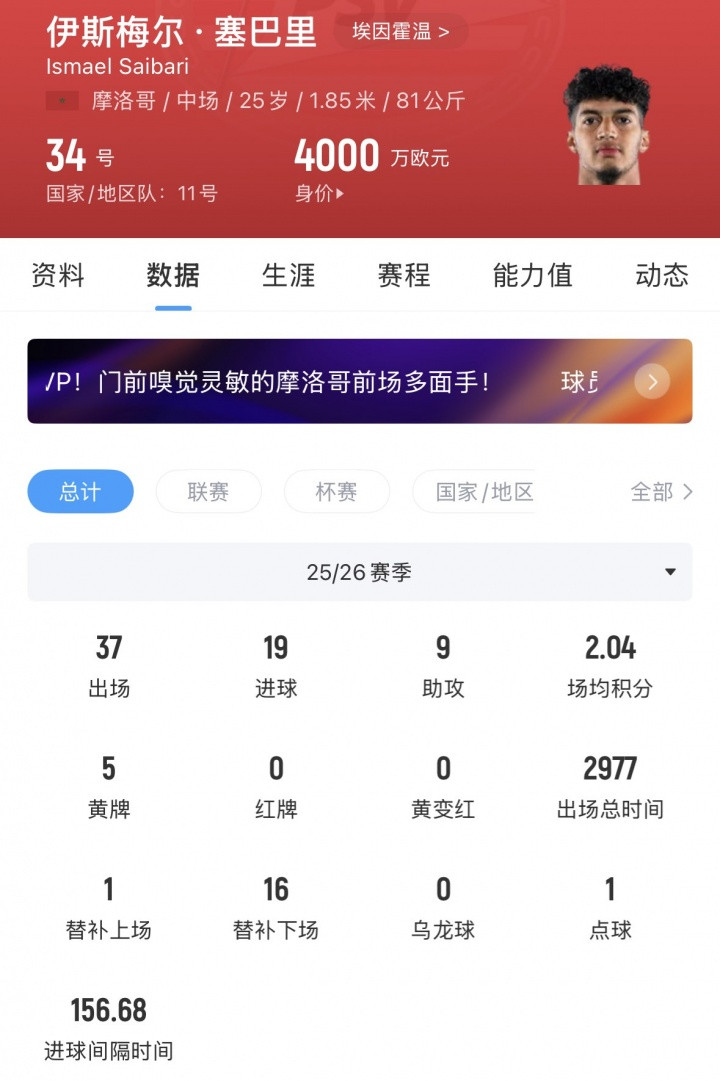Viewport: 720px width, 1081px height.
Task: Switch to the 能力值 tab
Action: pyautogui.click(x=532, y=275)
